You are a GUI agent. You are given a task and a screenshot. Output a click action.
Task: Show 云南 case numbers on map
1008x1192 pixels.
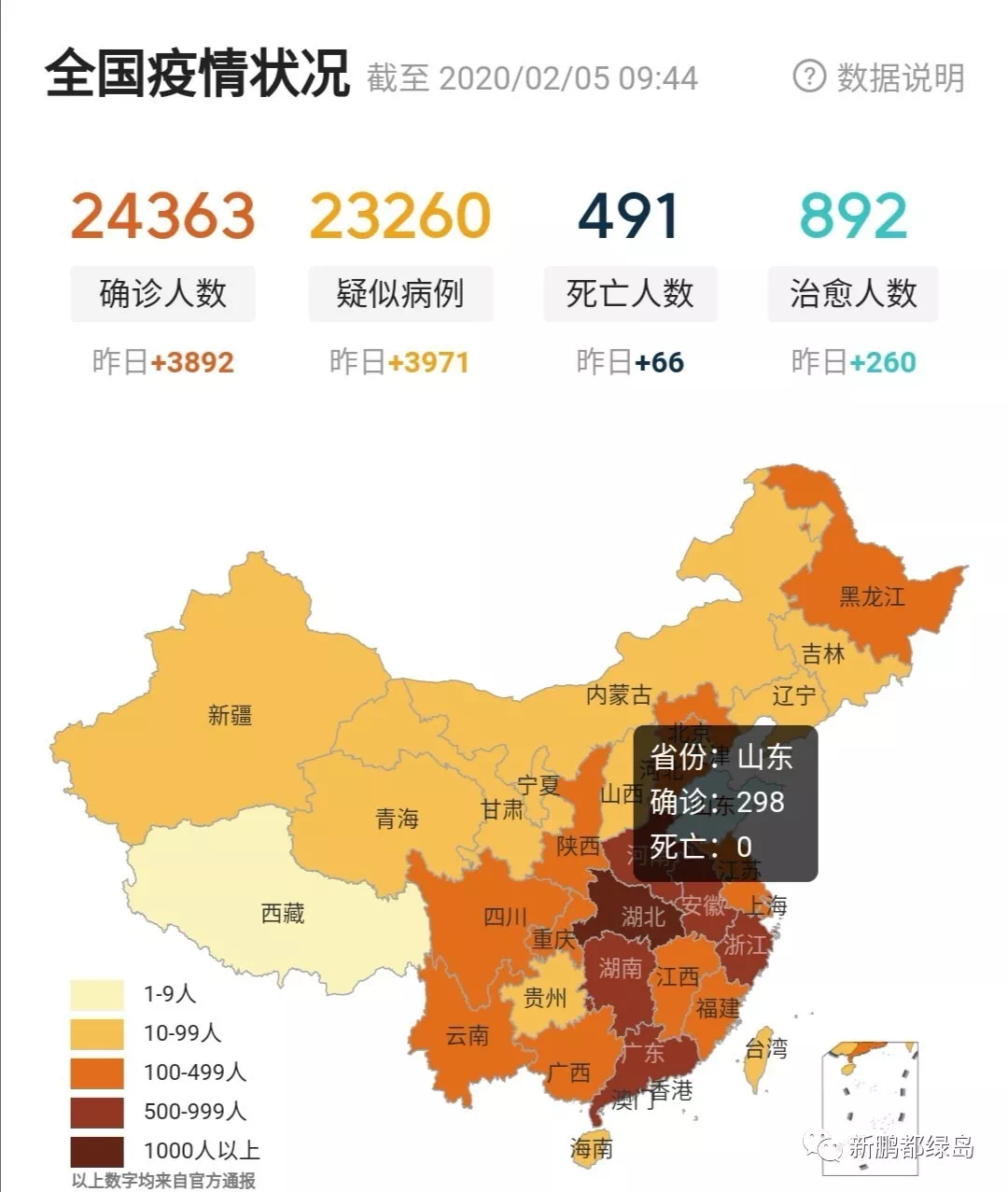[x=467, y=1035]
